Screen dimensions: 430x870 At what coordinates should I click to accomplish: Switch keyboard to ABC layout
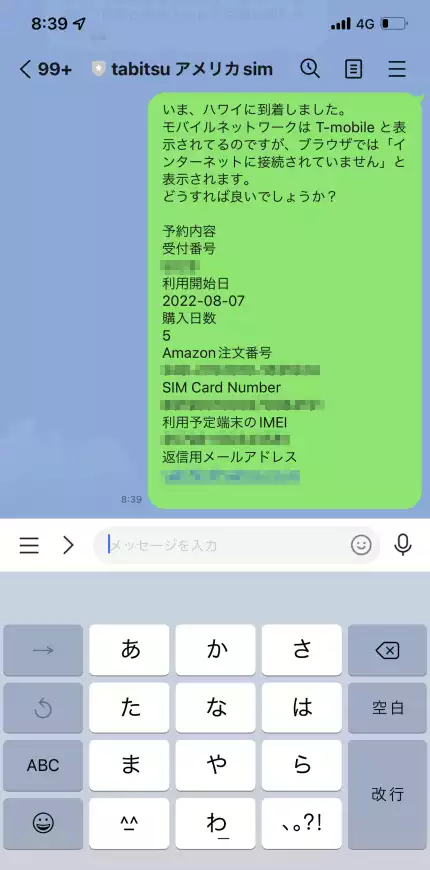[x=43, y=766]
